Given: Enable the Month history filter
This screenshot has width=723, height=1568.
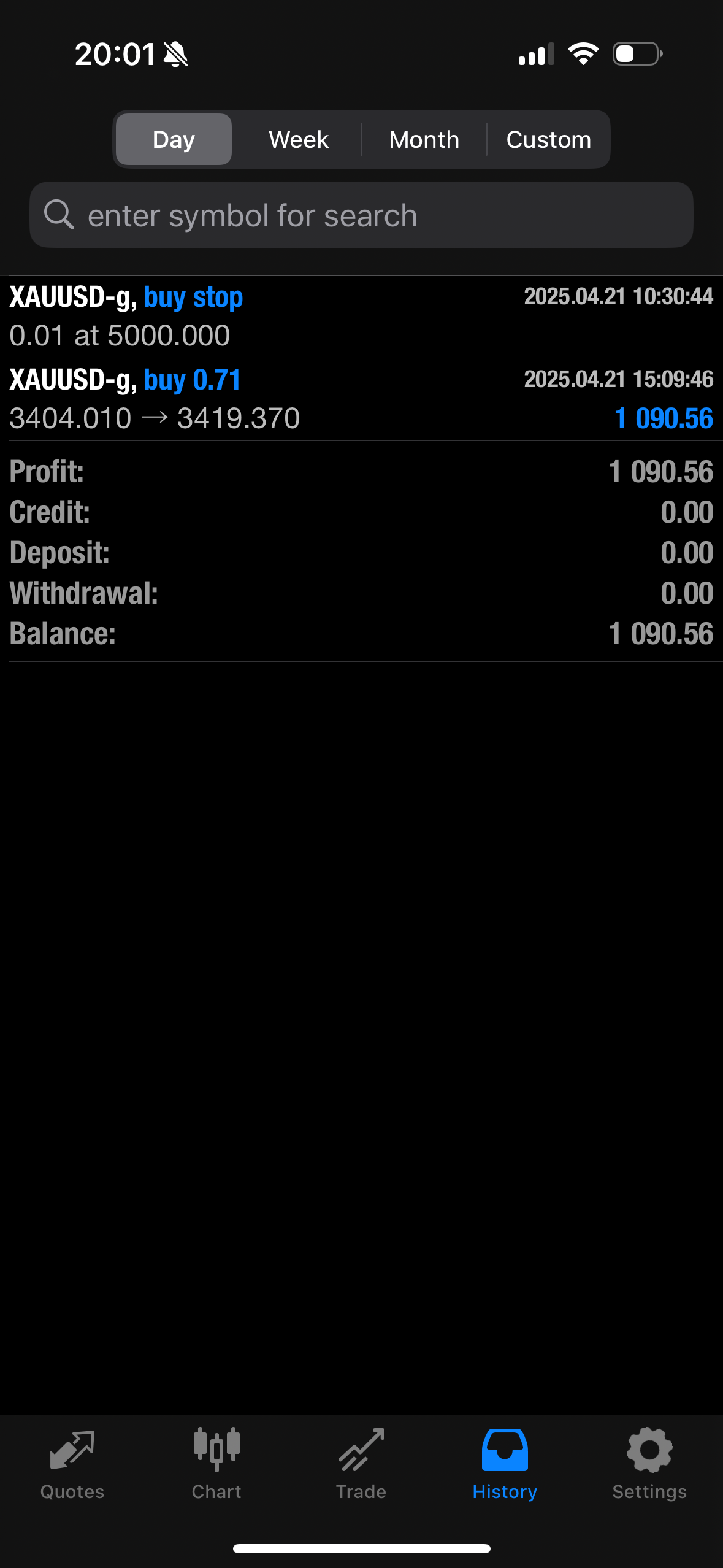Looking at the screenshot, I should point(424,139).
